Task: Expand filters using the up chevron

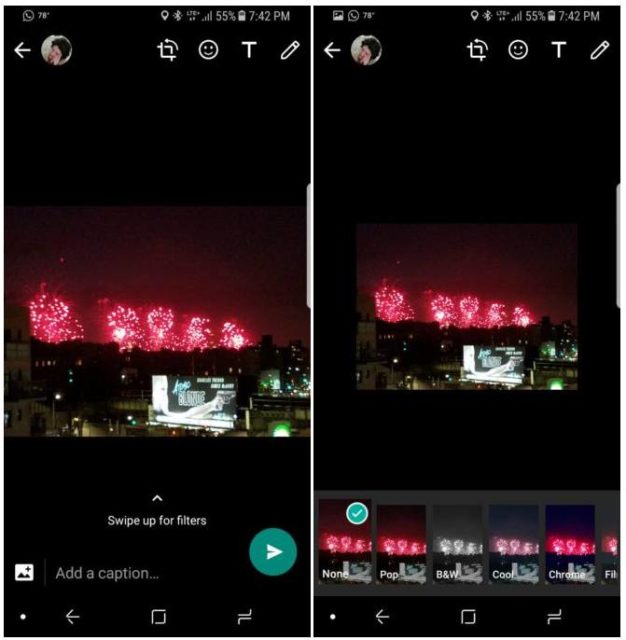Action: (157, 499)
